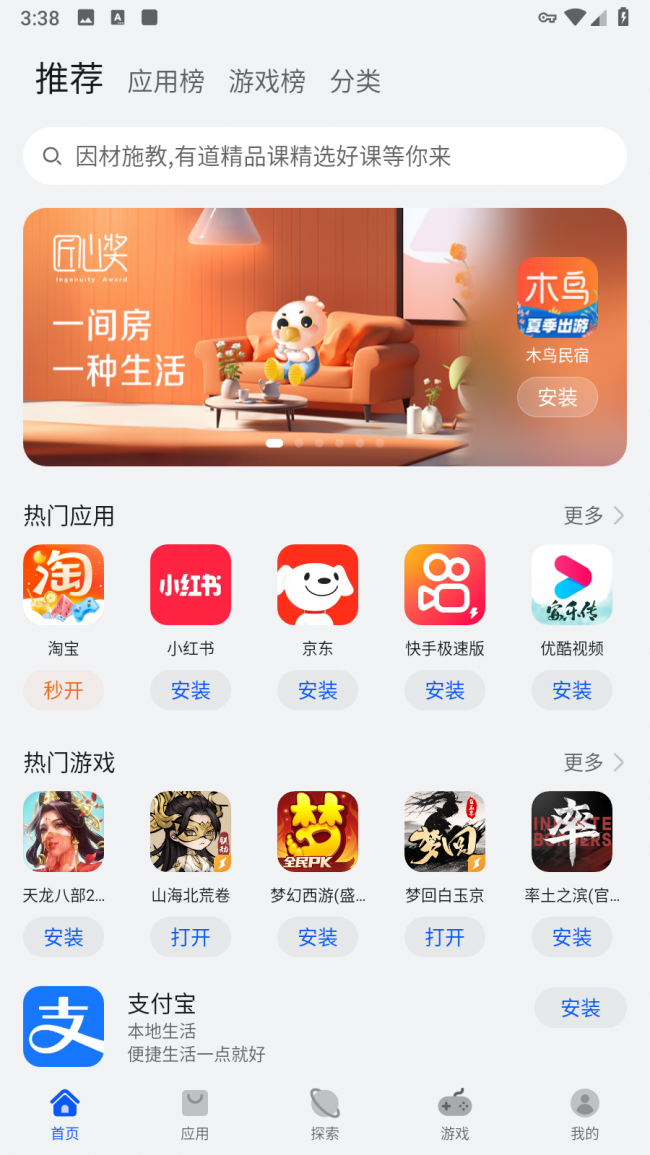Switch to the 应用榜 tab
650x1155 pixels.
(x=166, y=81)
